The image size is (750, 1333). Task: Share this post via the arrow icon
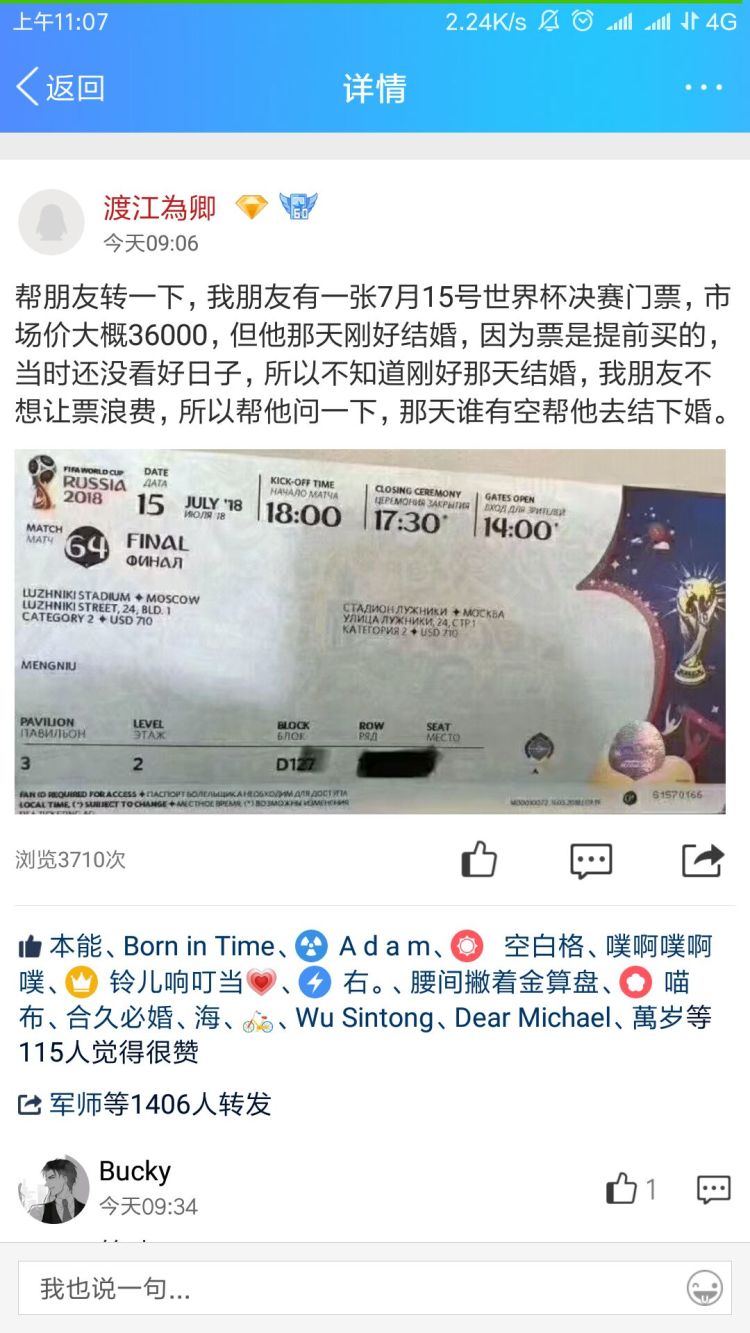point(702,859)
